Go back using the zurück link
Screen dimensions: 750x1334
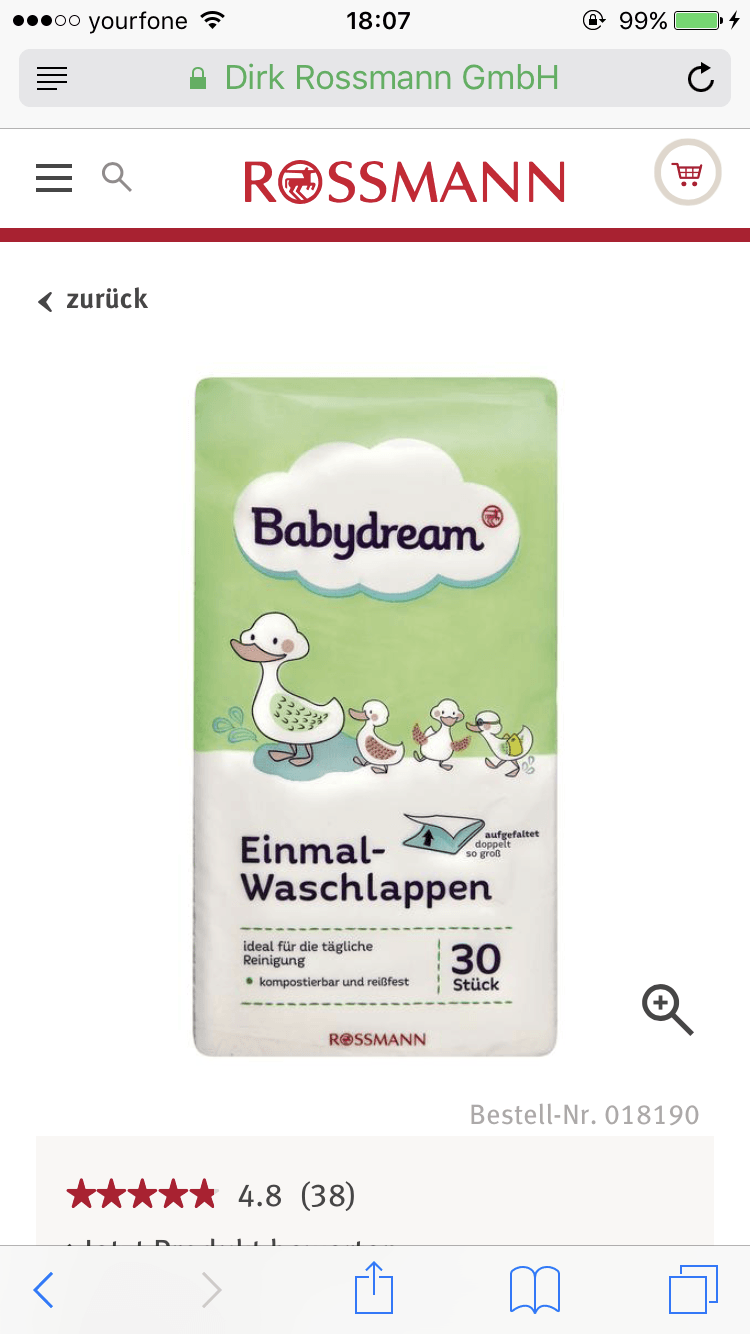coord(93,299)
